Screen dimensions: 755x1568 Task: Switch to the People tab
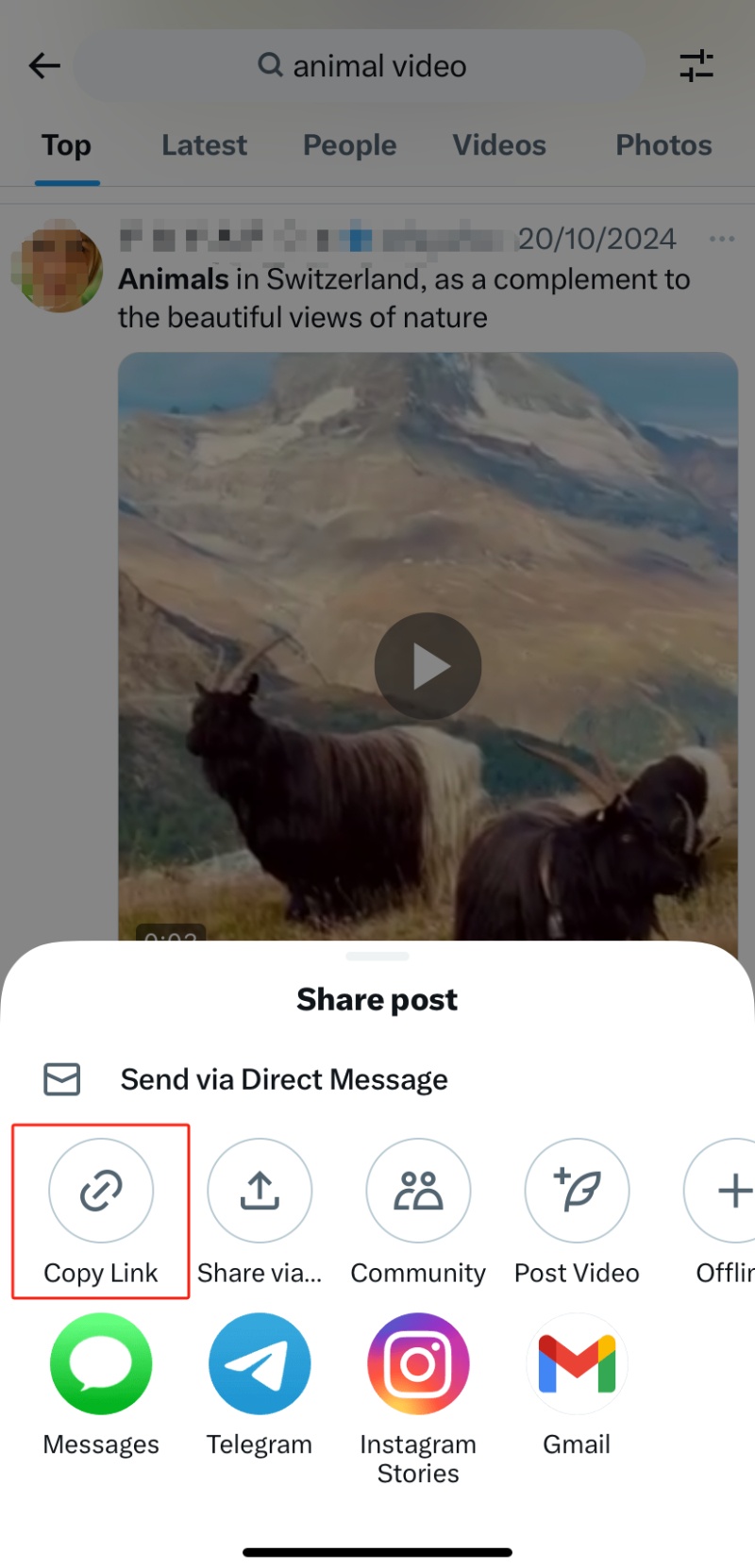[349, 145]
